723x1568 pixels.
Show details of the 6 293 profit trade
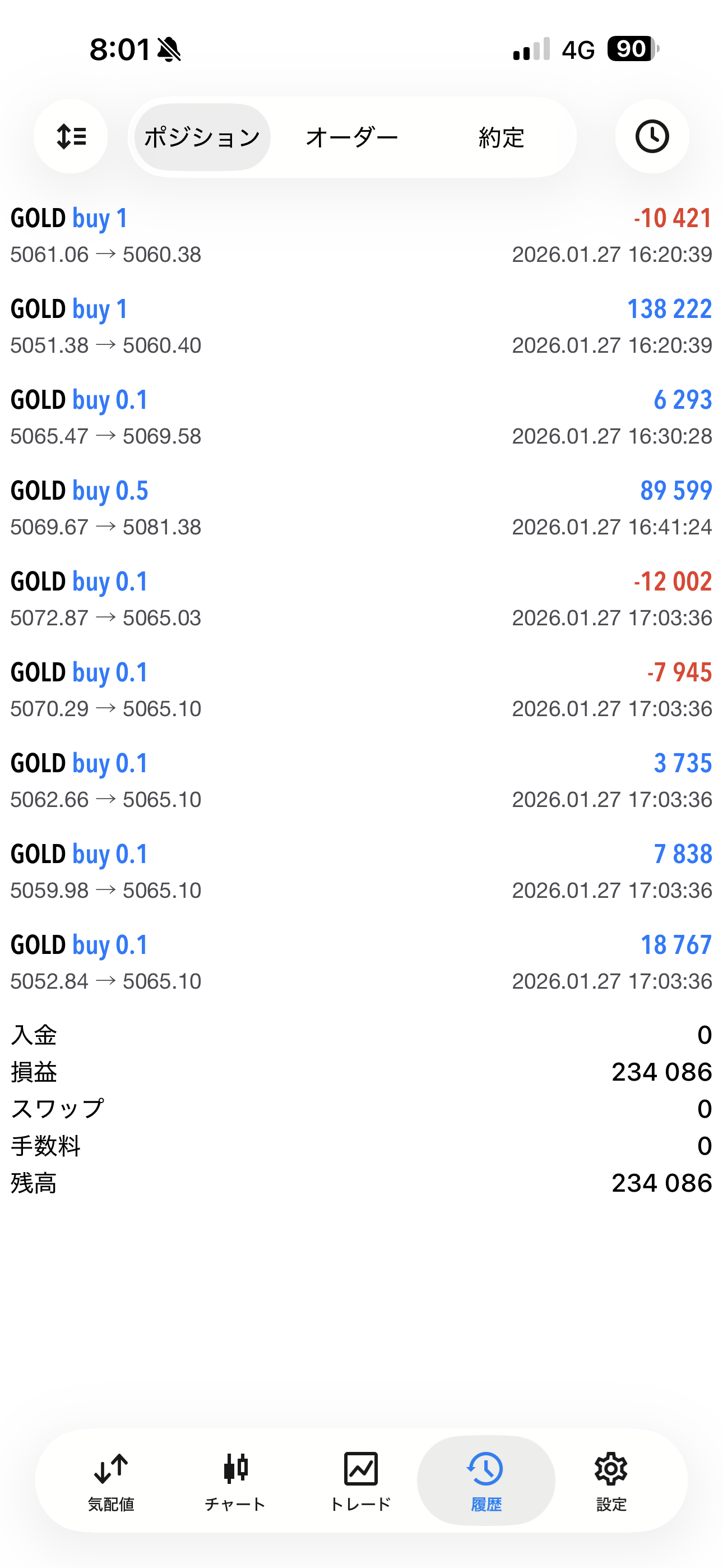click(361, 417)
